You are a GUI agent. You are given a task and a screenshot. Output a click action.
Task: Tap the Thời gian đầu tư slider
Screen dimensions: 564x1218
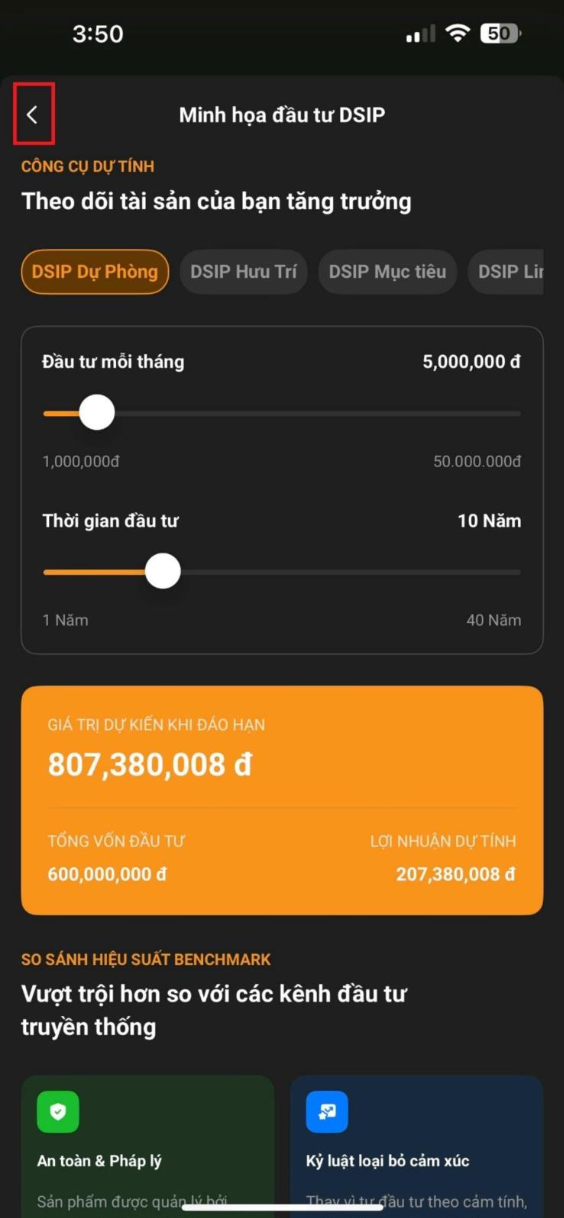282,572
